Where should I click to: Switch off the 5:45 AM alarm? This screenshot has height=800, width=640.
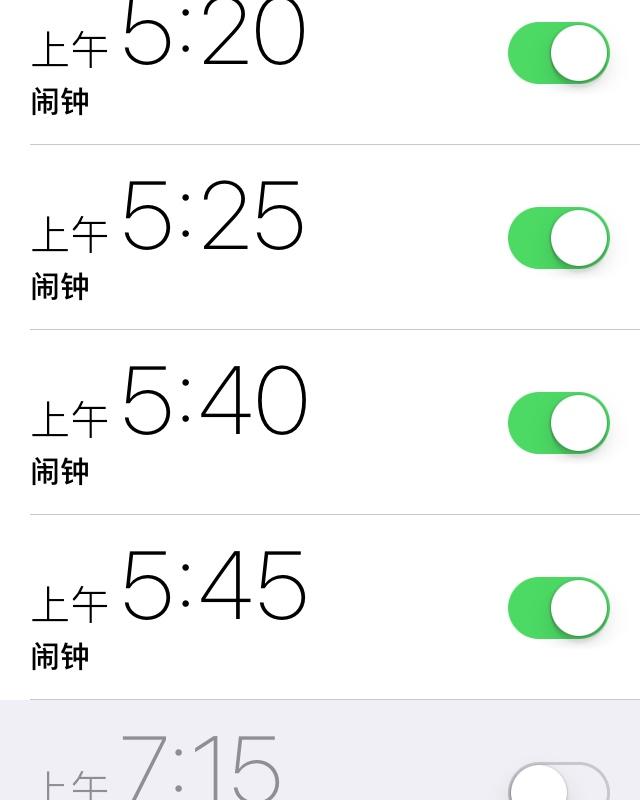pyautogui.click(x=559, y=608)
